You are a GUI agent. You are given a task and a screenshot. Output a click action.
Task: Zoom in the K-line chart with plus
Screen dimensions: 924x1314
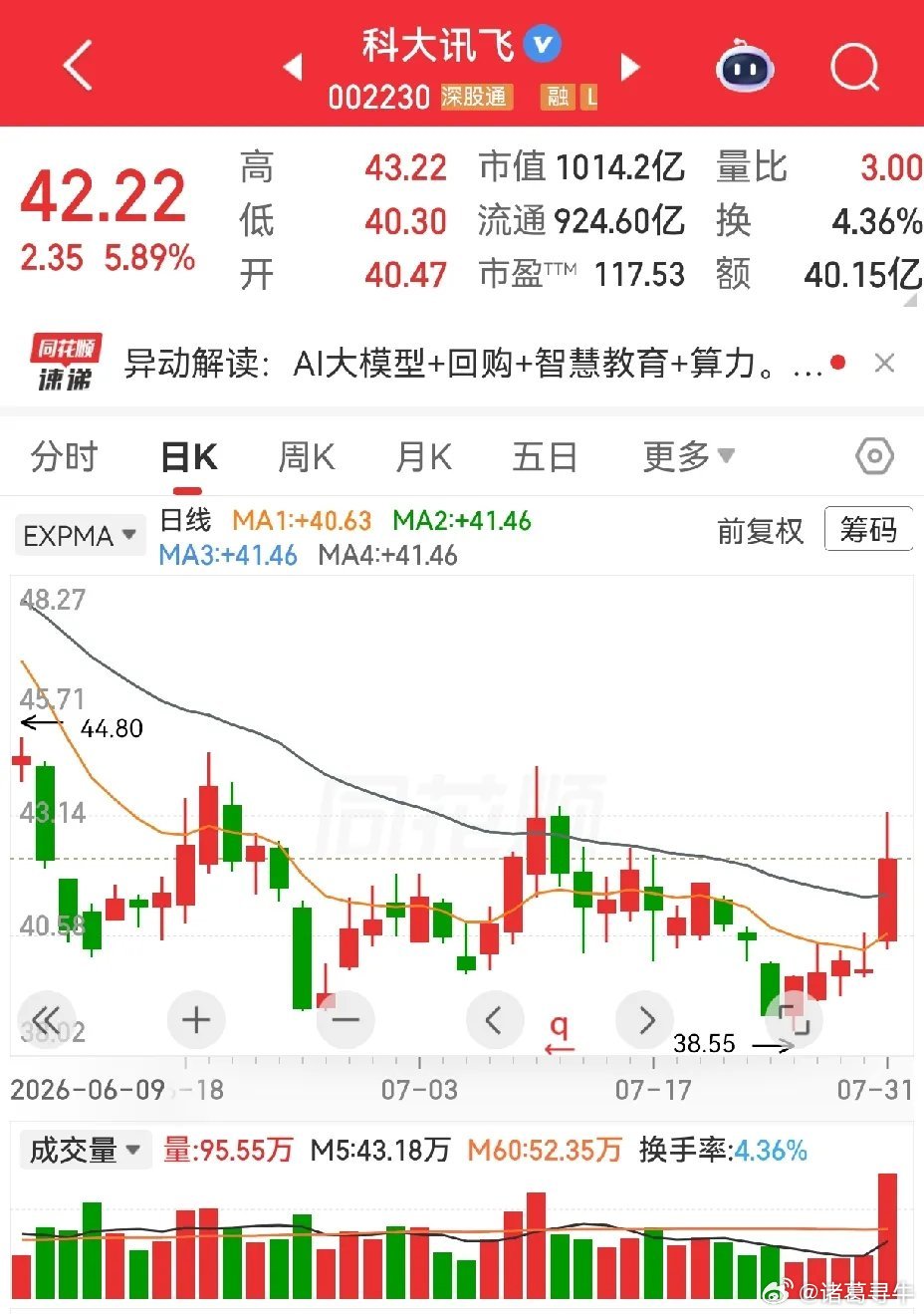(x=197, y=1019)
